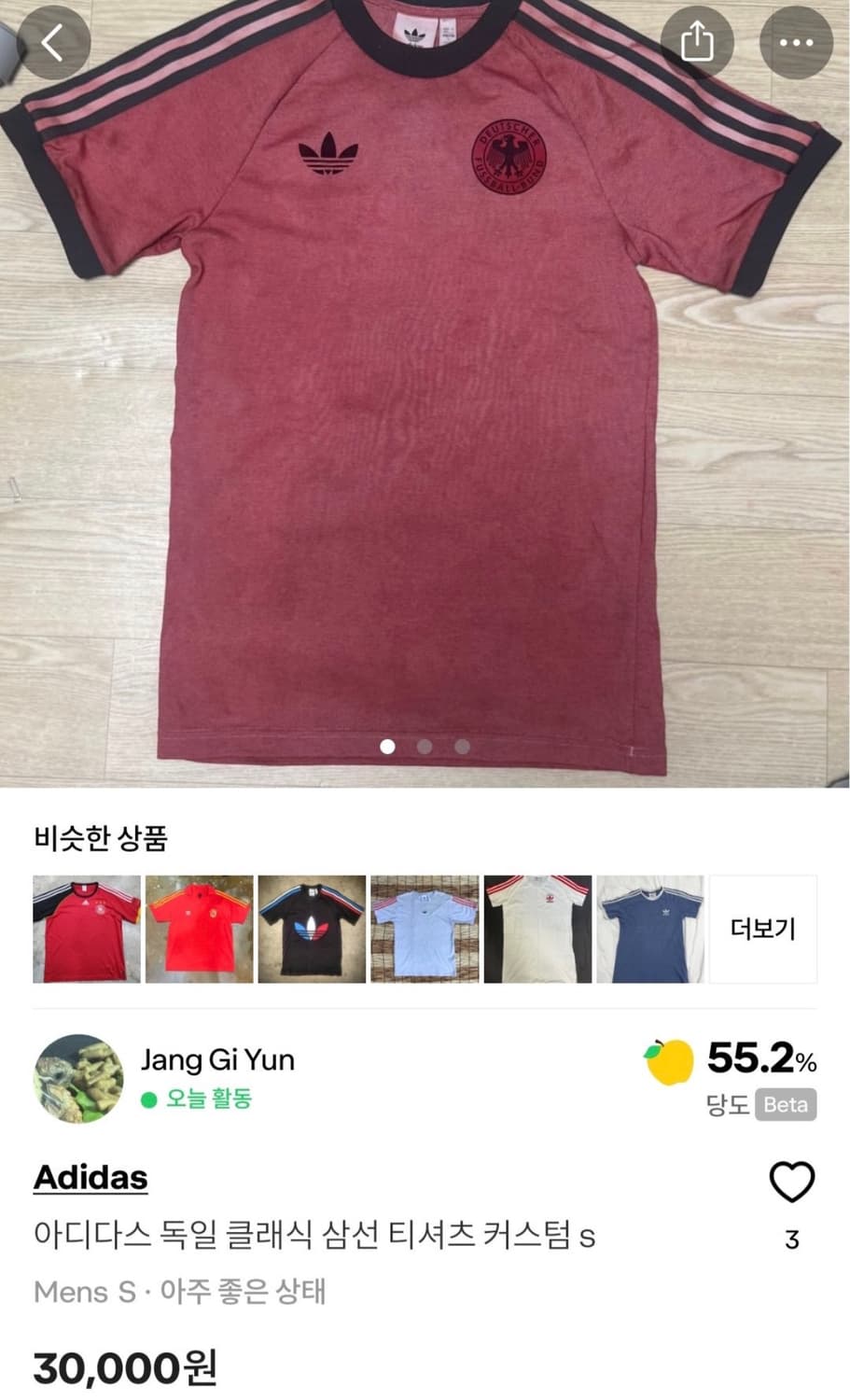Tap the Beta badge next to 당도
The image size is (850, 1400).
pyautogui.click(x=787, y=1105)
